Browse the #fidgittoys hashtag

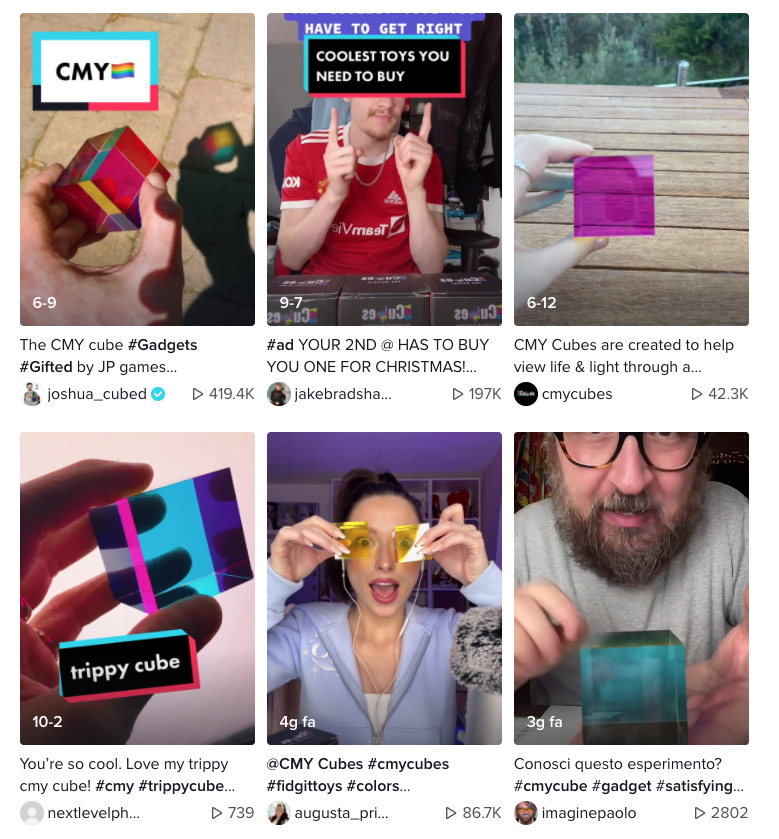311,786
